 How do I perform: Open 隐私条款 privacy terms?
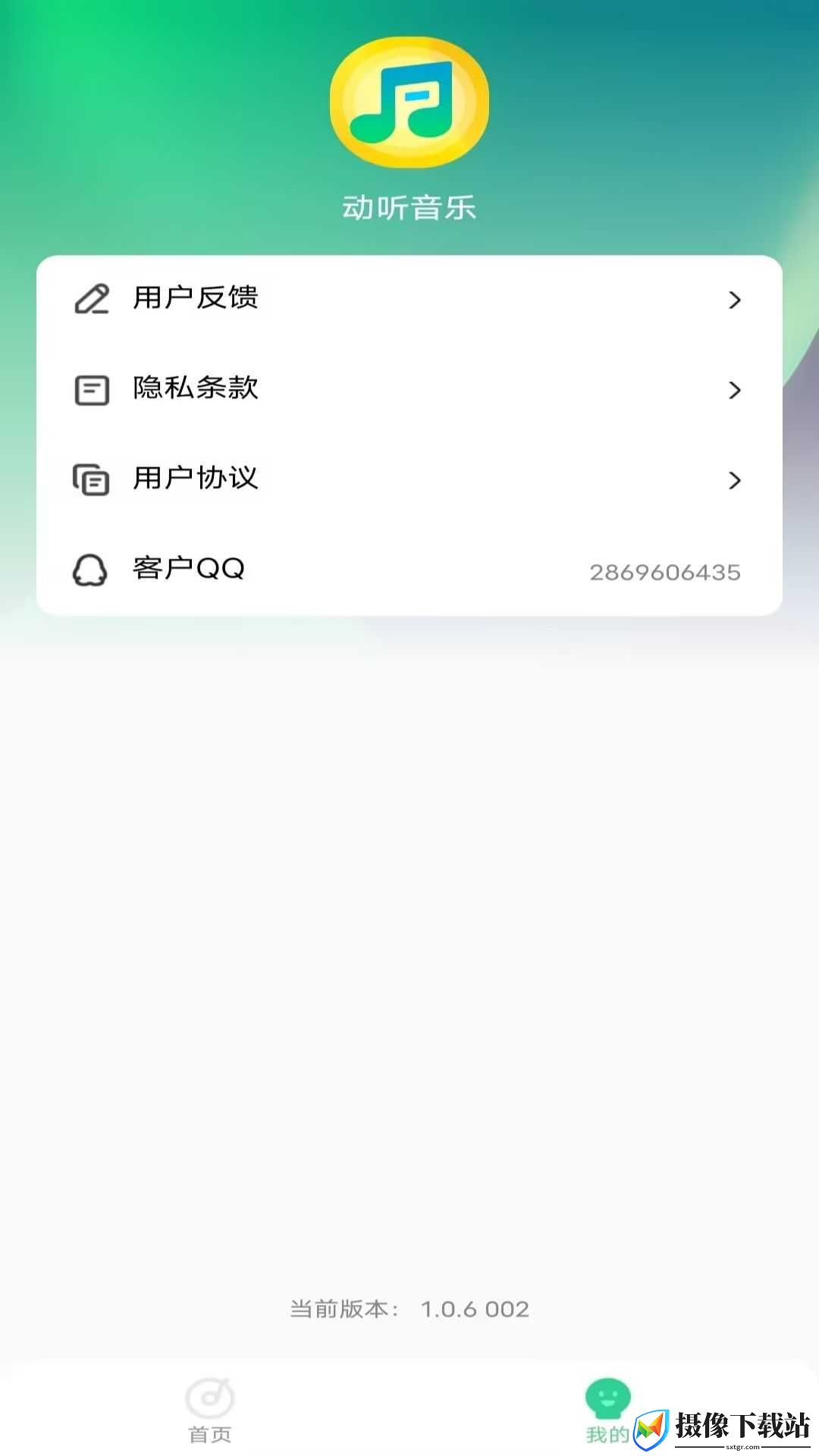(x=409, y=389)
